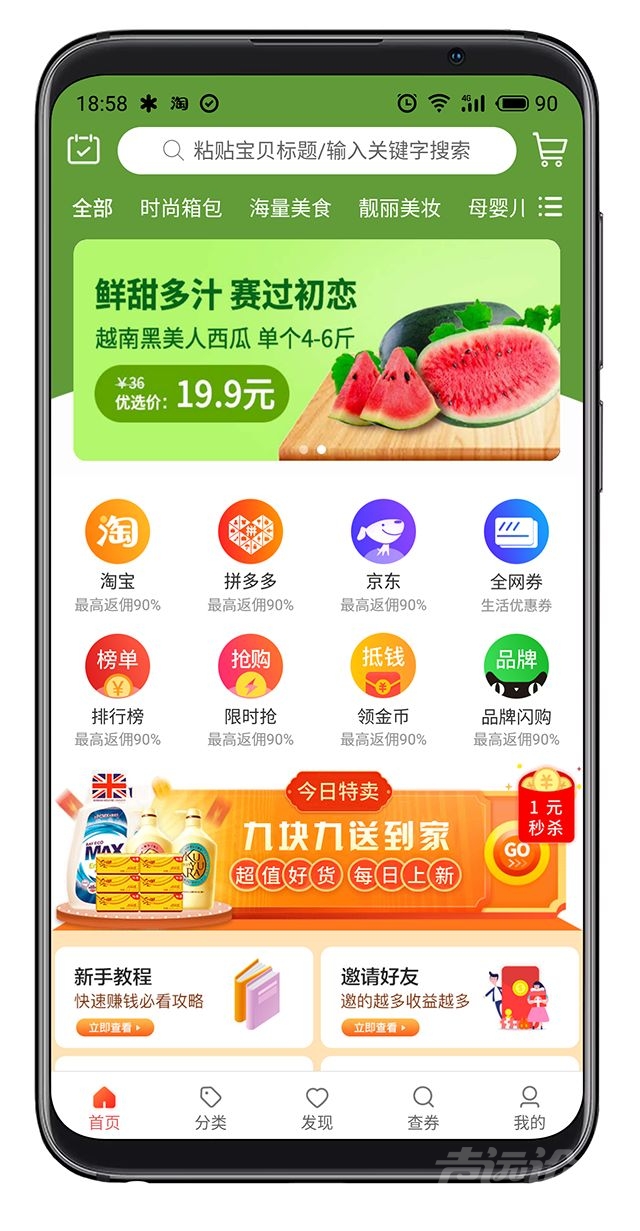View the 新手教程 guide card
This screenshot has height=1231, width=640.
click(x=183, y=997)
